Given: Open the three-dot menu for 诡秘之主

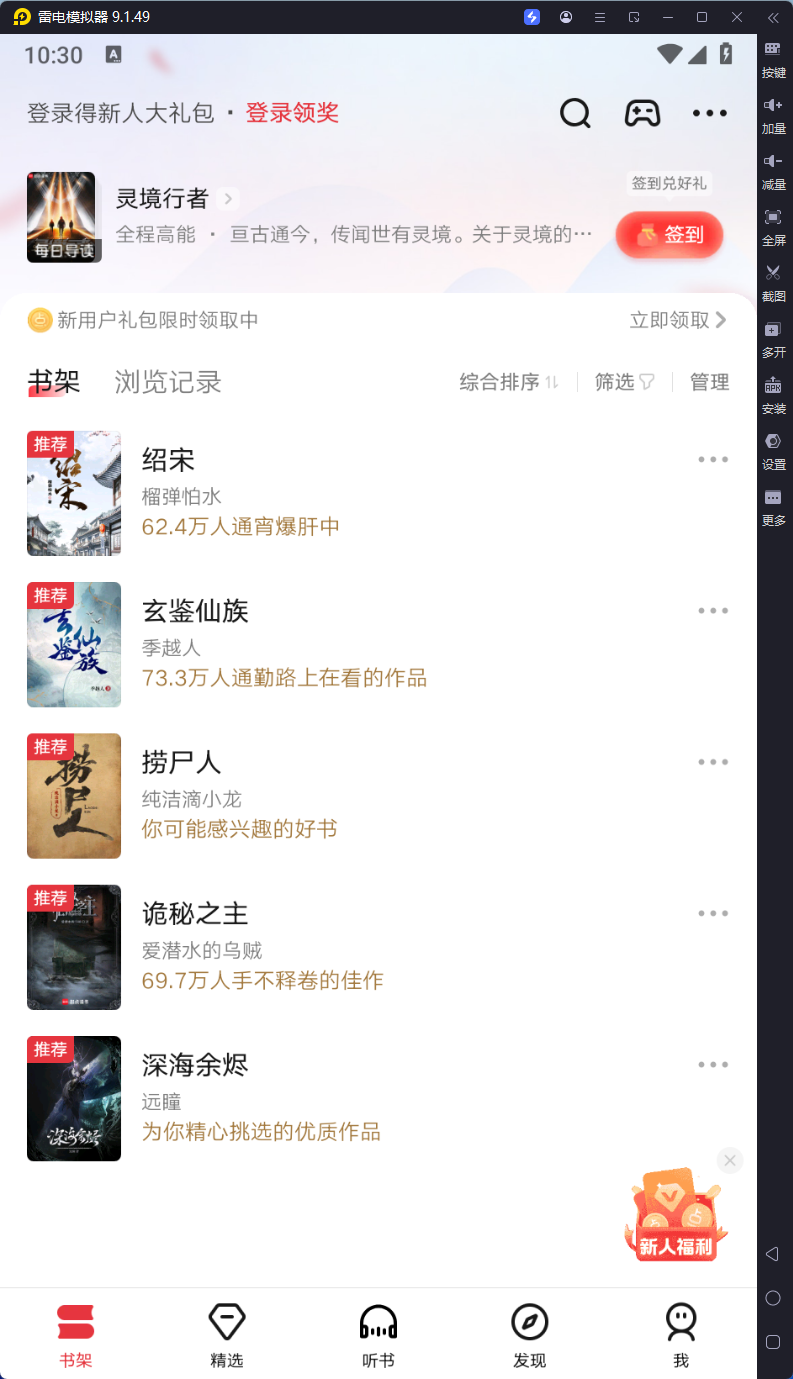Looking at the screenshot, I should (713, 913).
